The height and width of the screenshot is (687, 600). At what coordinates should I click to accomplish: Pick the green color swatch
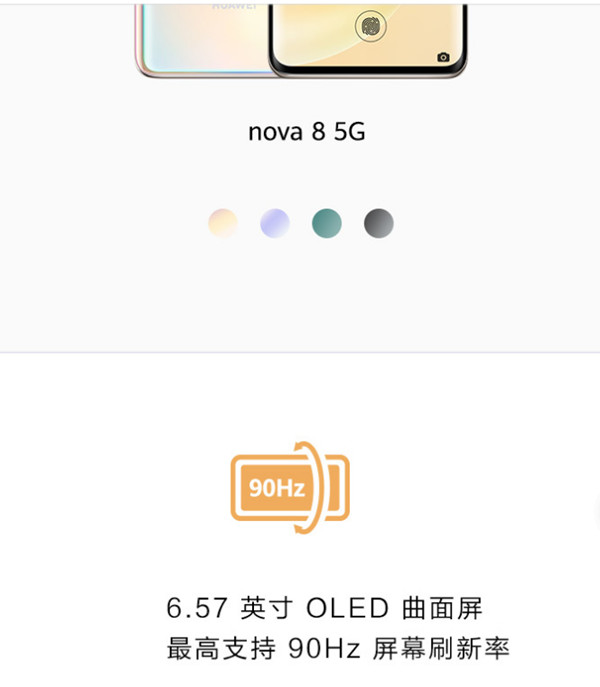tap(327, 223)
